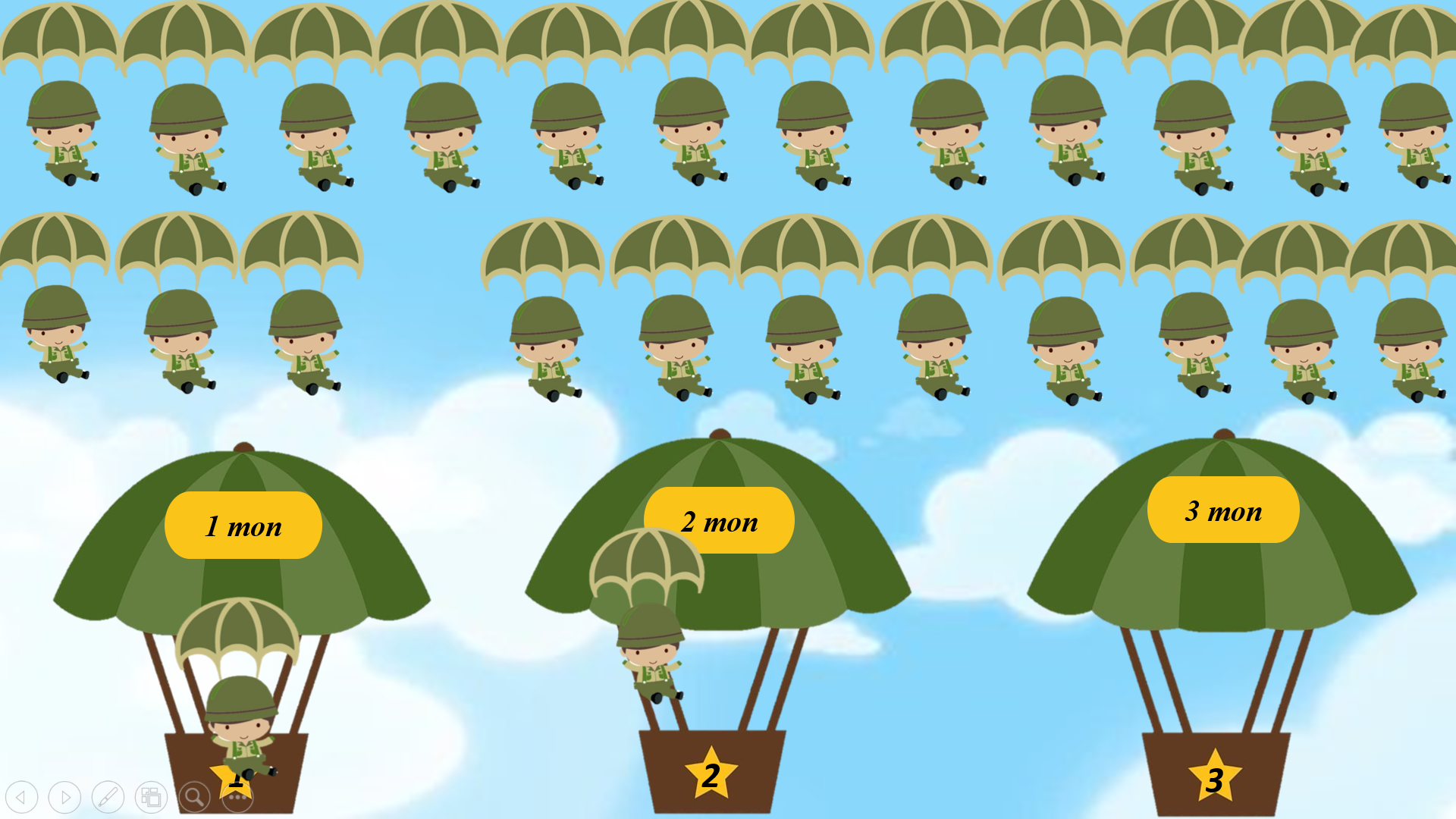
Task: Advance to the next slide
Action: pyautogui.click(x=64, y=797)
